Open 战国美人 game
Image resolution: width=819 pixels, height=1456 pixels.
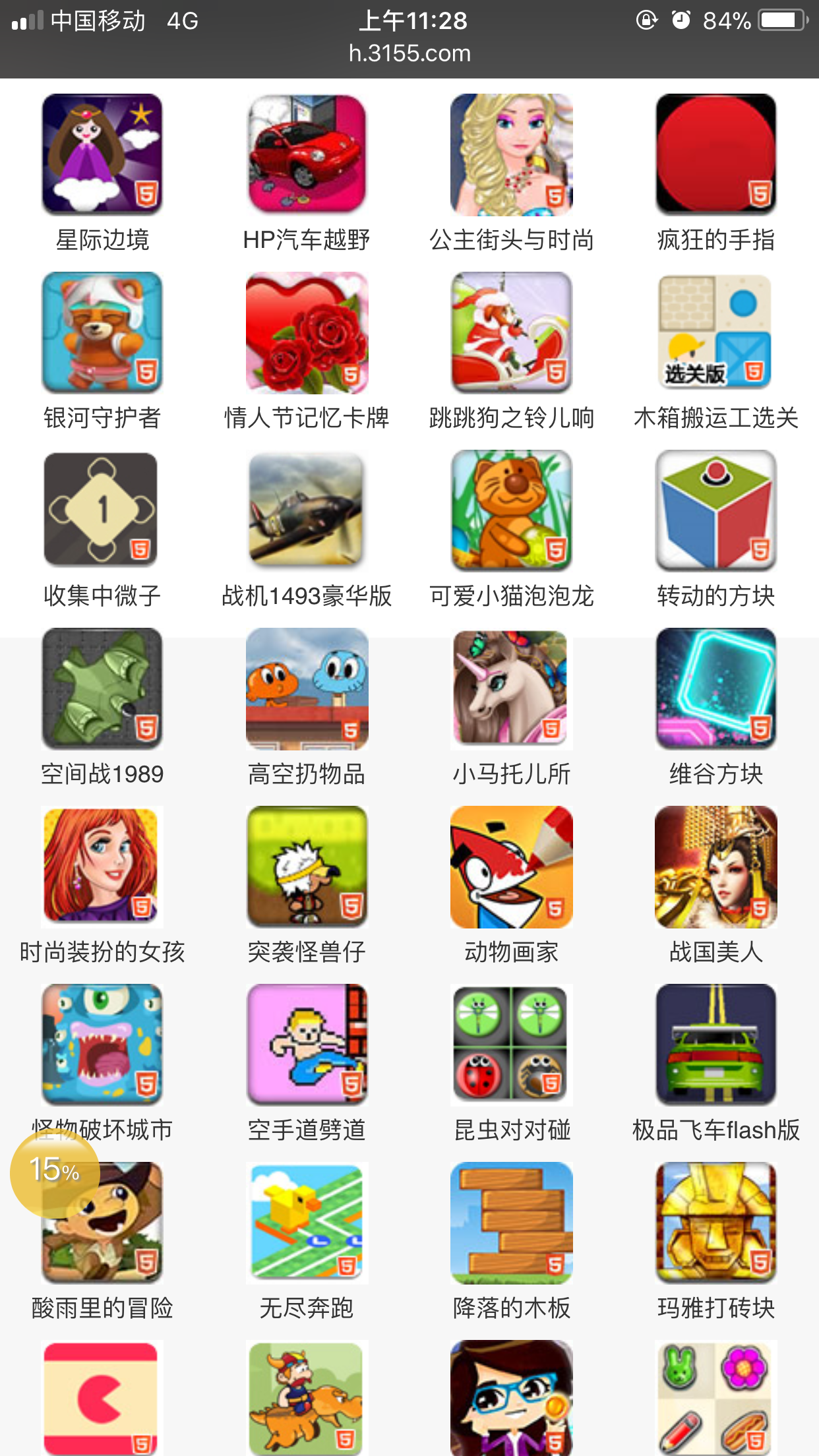coord(715,867)
